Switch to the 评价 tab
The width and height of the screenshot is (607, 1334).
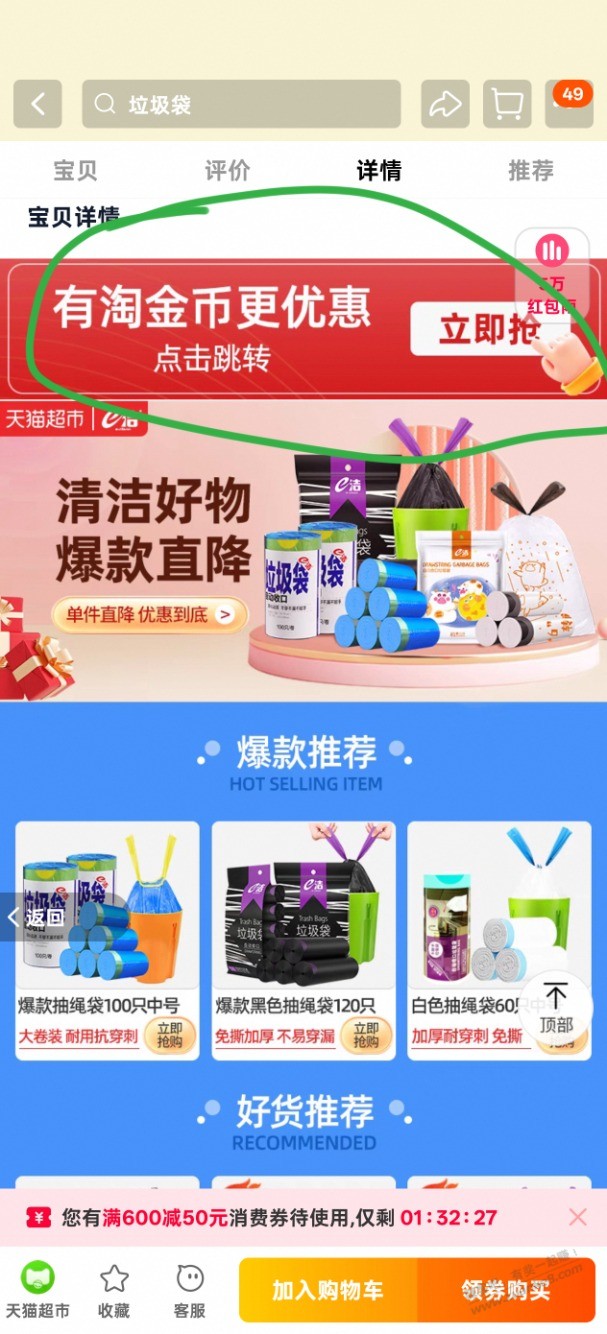pyautogui.click(x=227, y=171)
